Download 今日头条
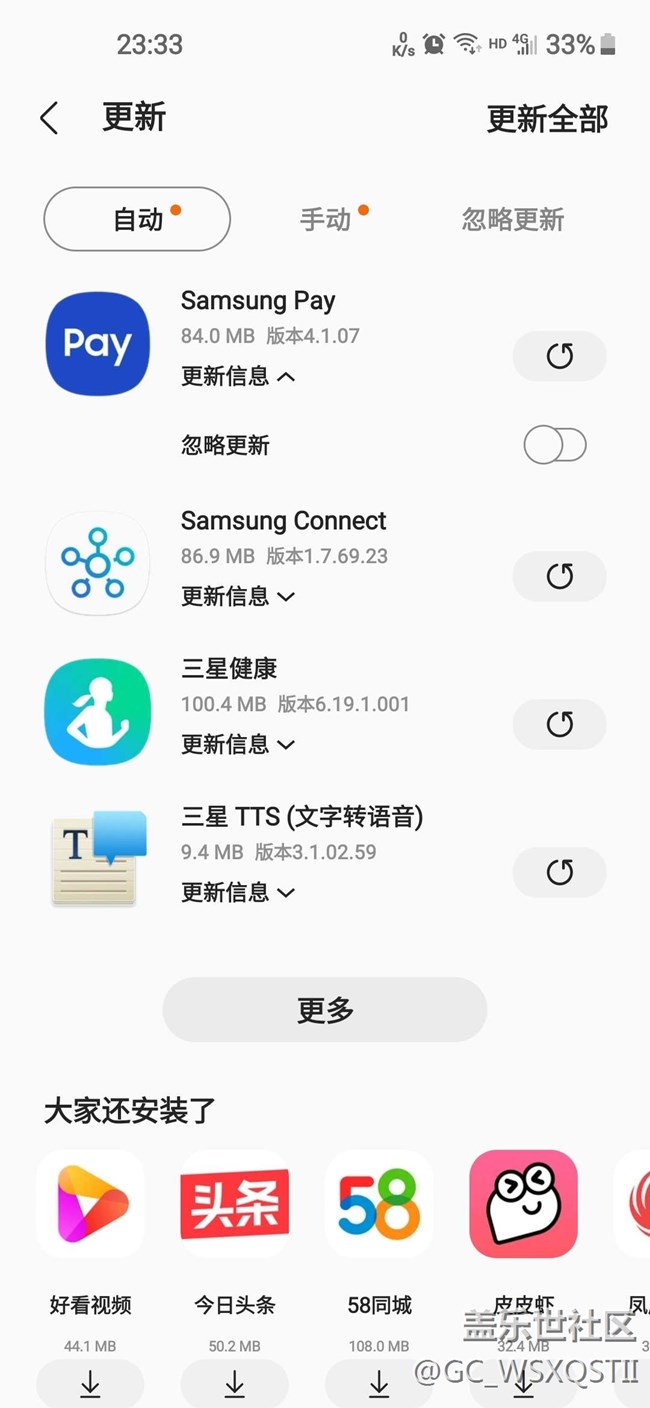 click(x=234, y=1384)
